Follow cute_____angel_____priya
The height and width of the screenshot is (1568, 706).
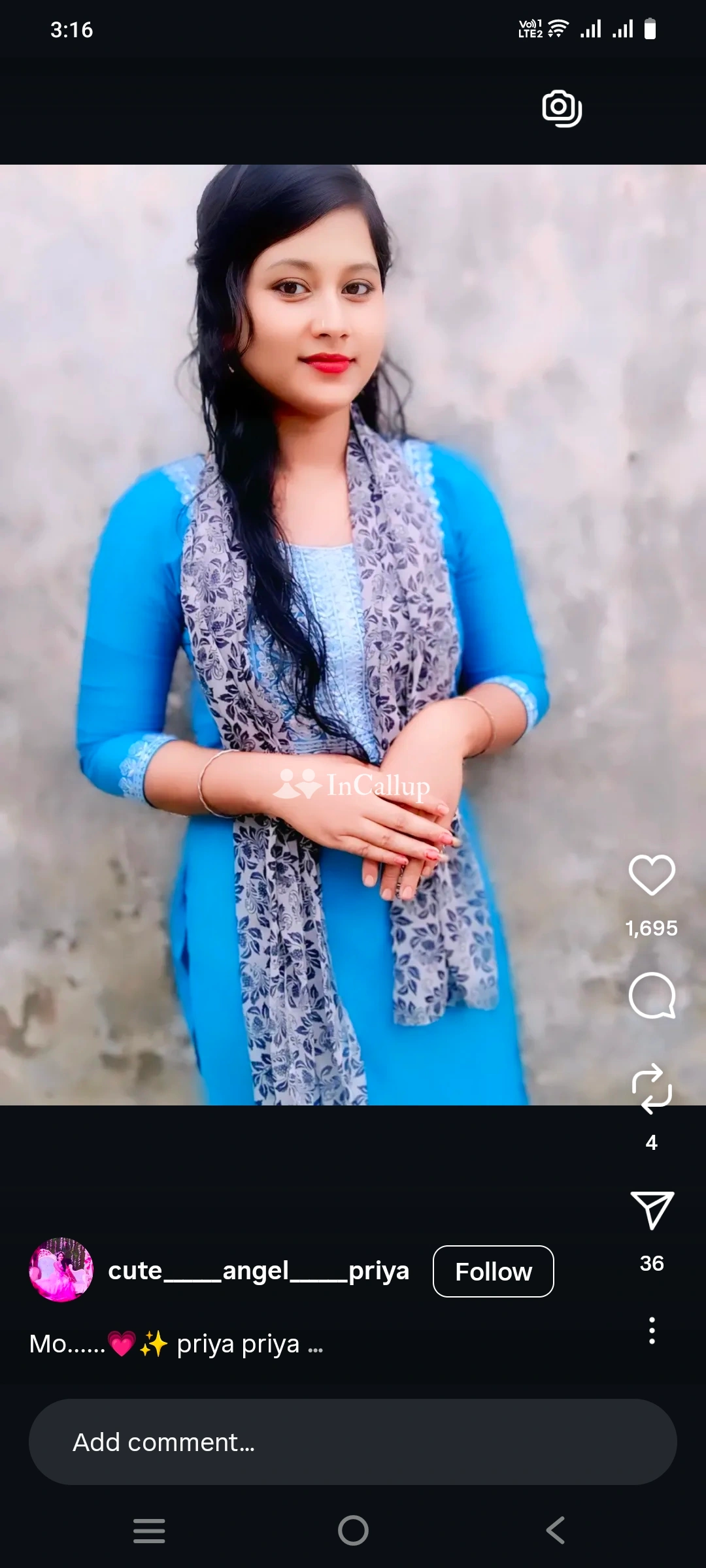pyautogui.click(x=493, y=1271)
